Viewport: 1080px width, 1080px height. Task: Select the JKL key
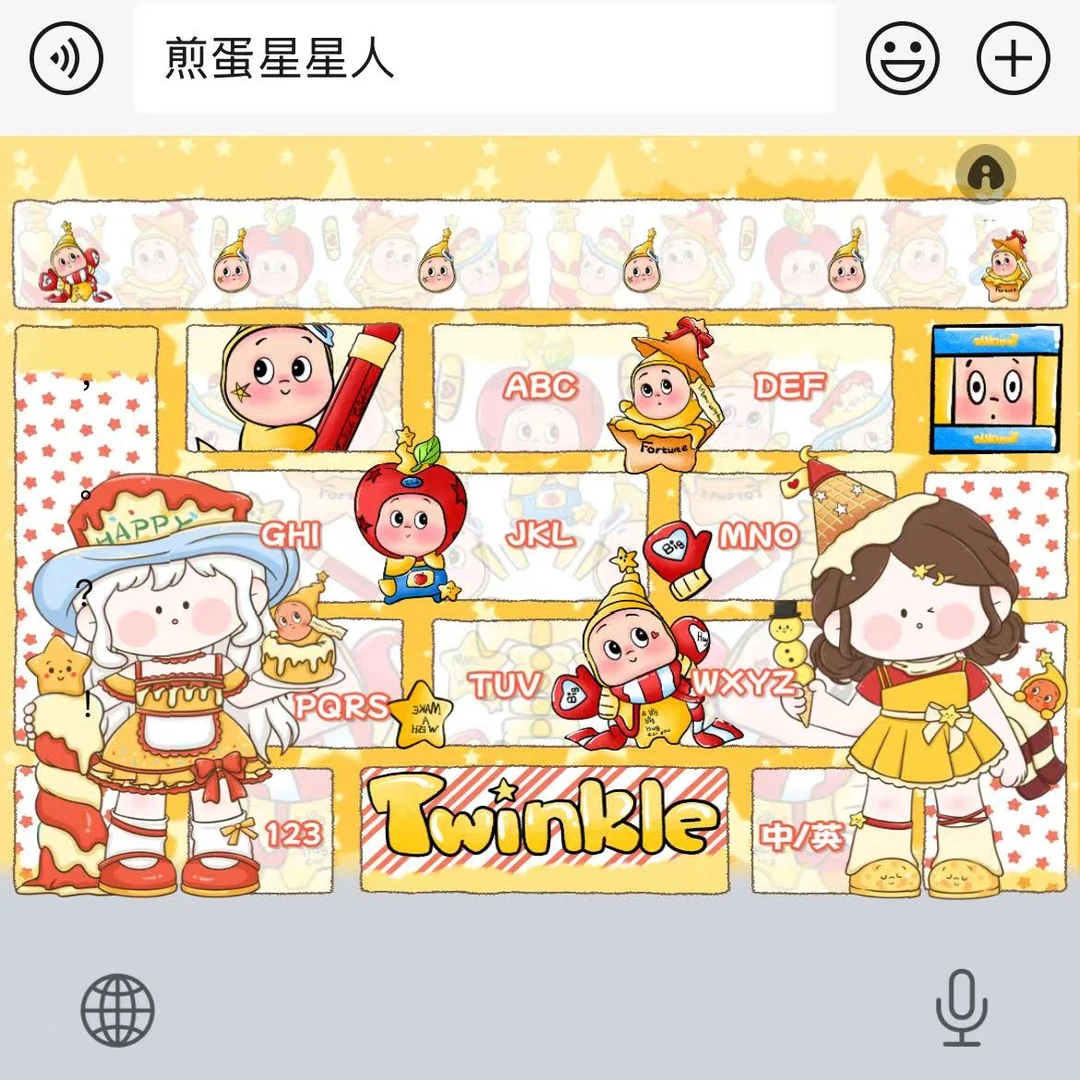click(540, 535)
